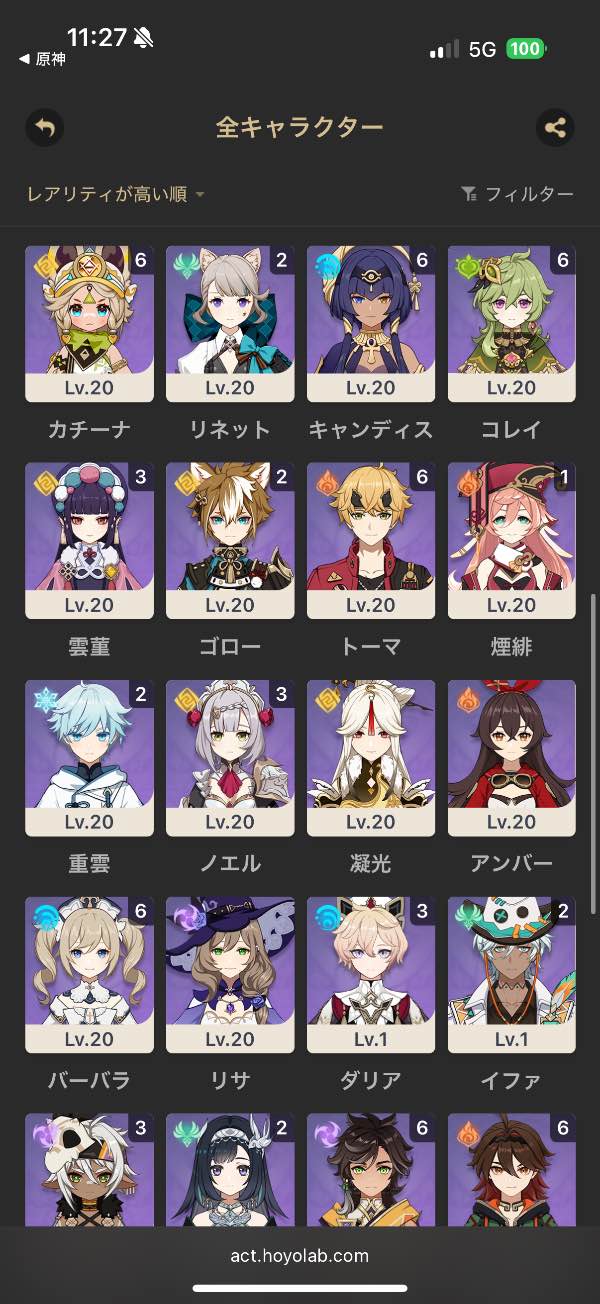Image resolution: width=600 pixels, height=1304 pixels.
Task: Return to 原神 app via status bar
Action: pyautogui.click(x=42, y=59)
